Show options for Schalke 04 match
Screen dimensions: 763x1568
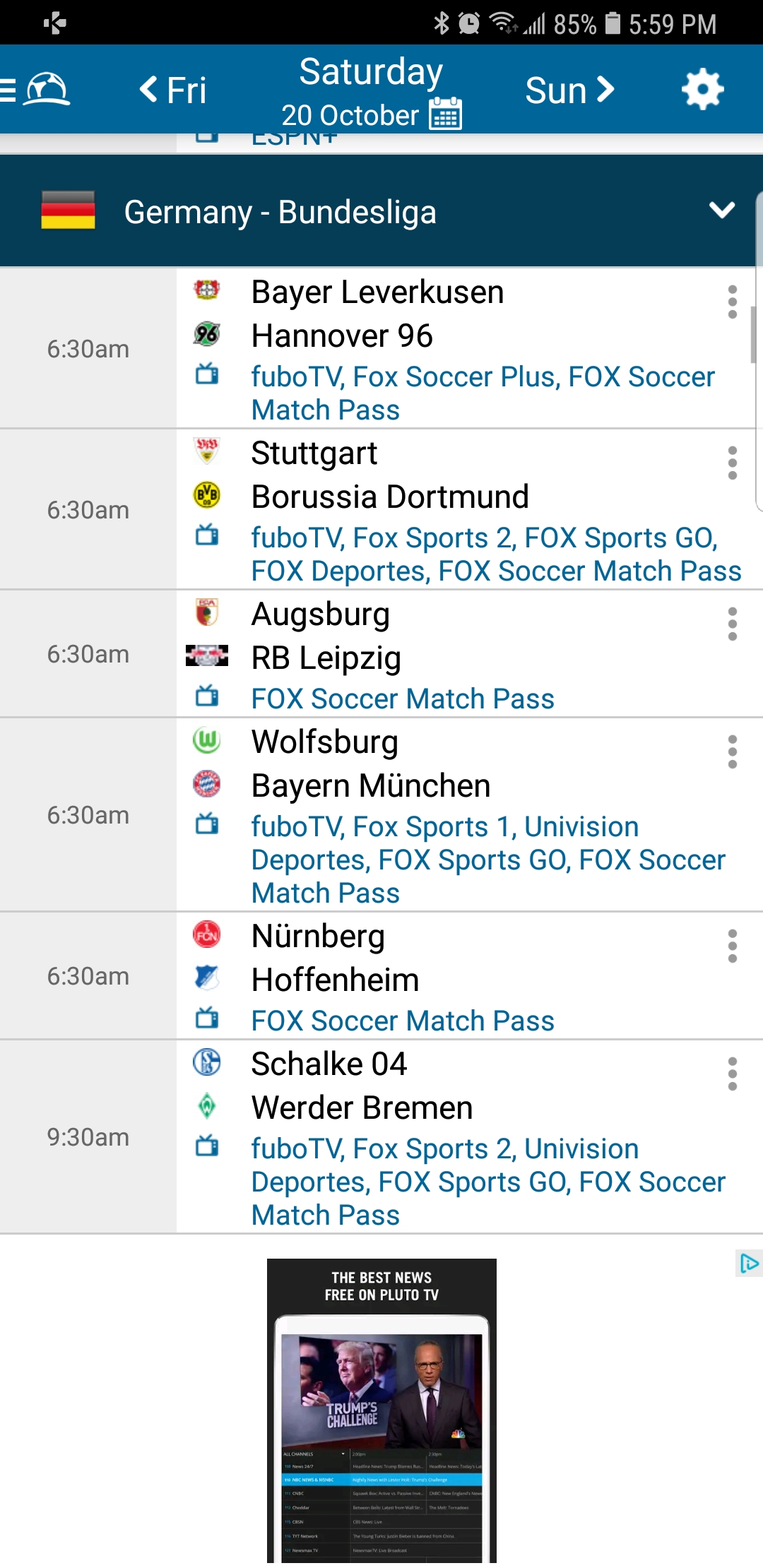coord(733,1074)
